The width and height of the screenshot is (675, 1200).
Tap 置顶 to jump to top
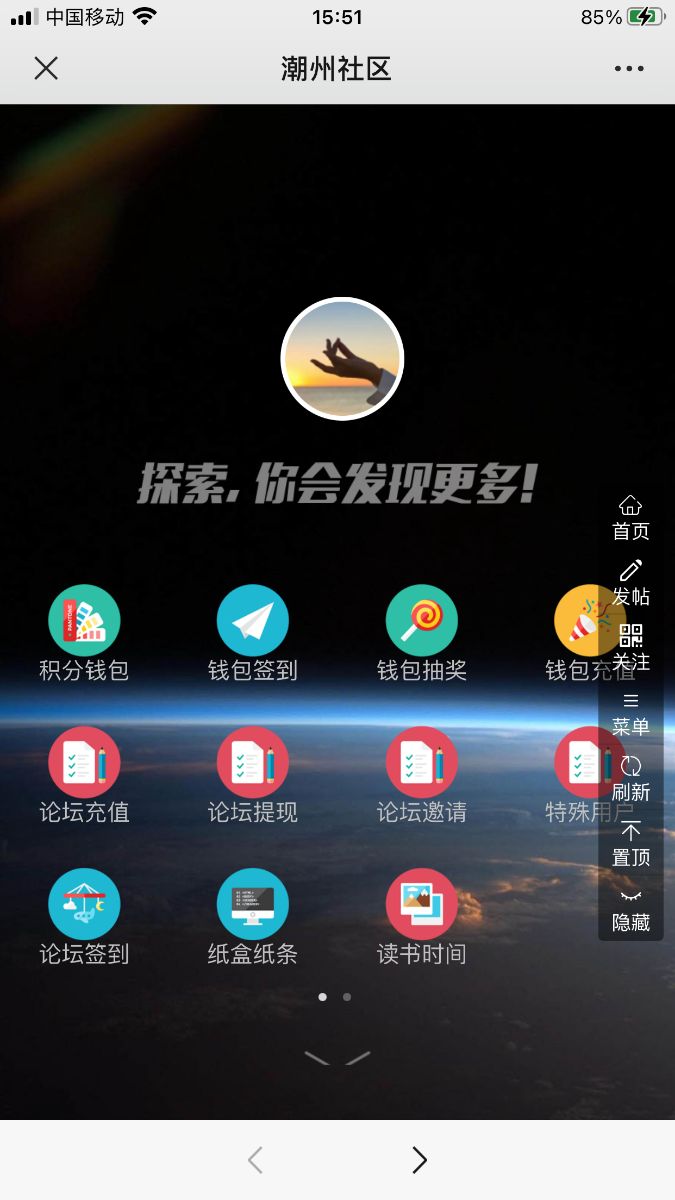click(x=631, y=844)
